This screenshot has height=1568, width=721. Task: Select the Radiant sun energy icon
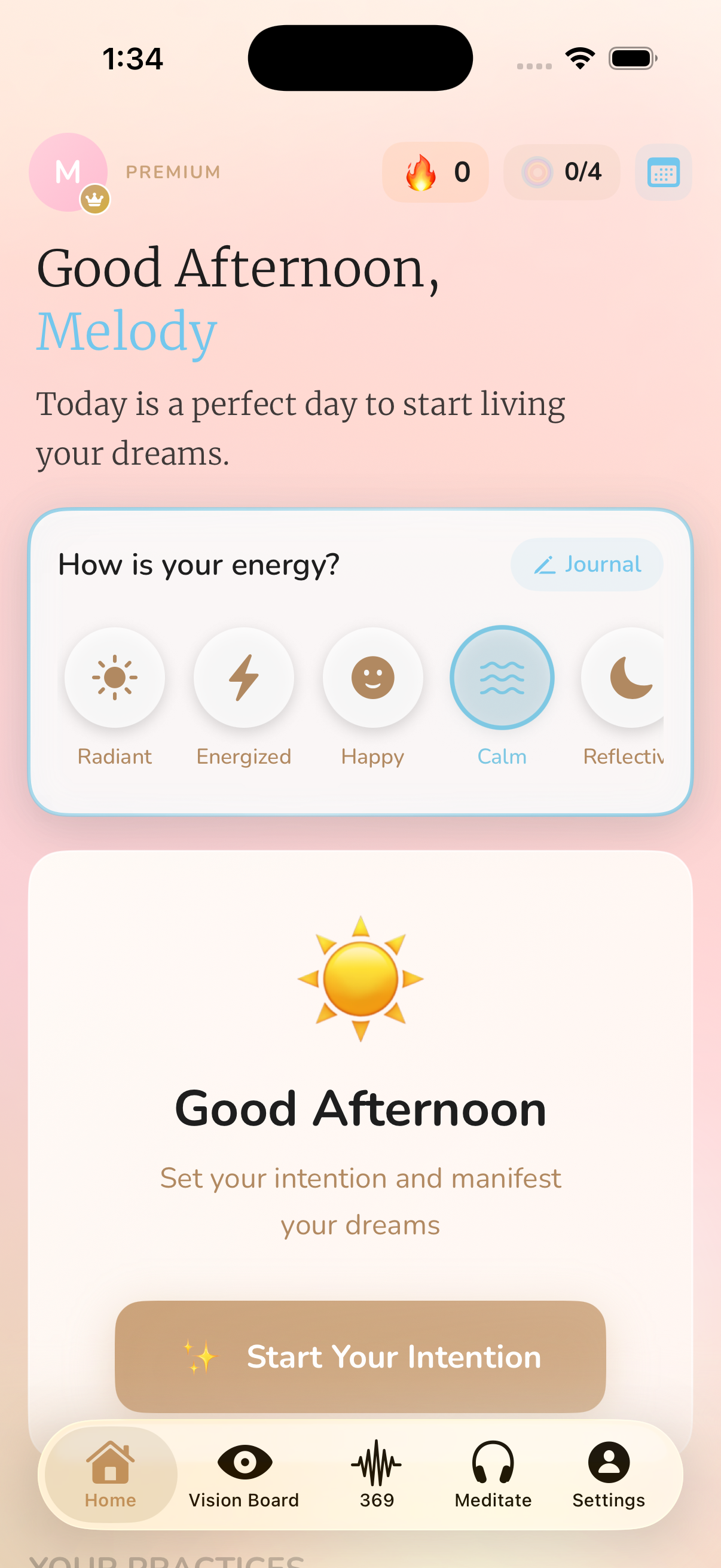[x=115, y=678]
